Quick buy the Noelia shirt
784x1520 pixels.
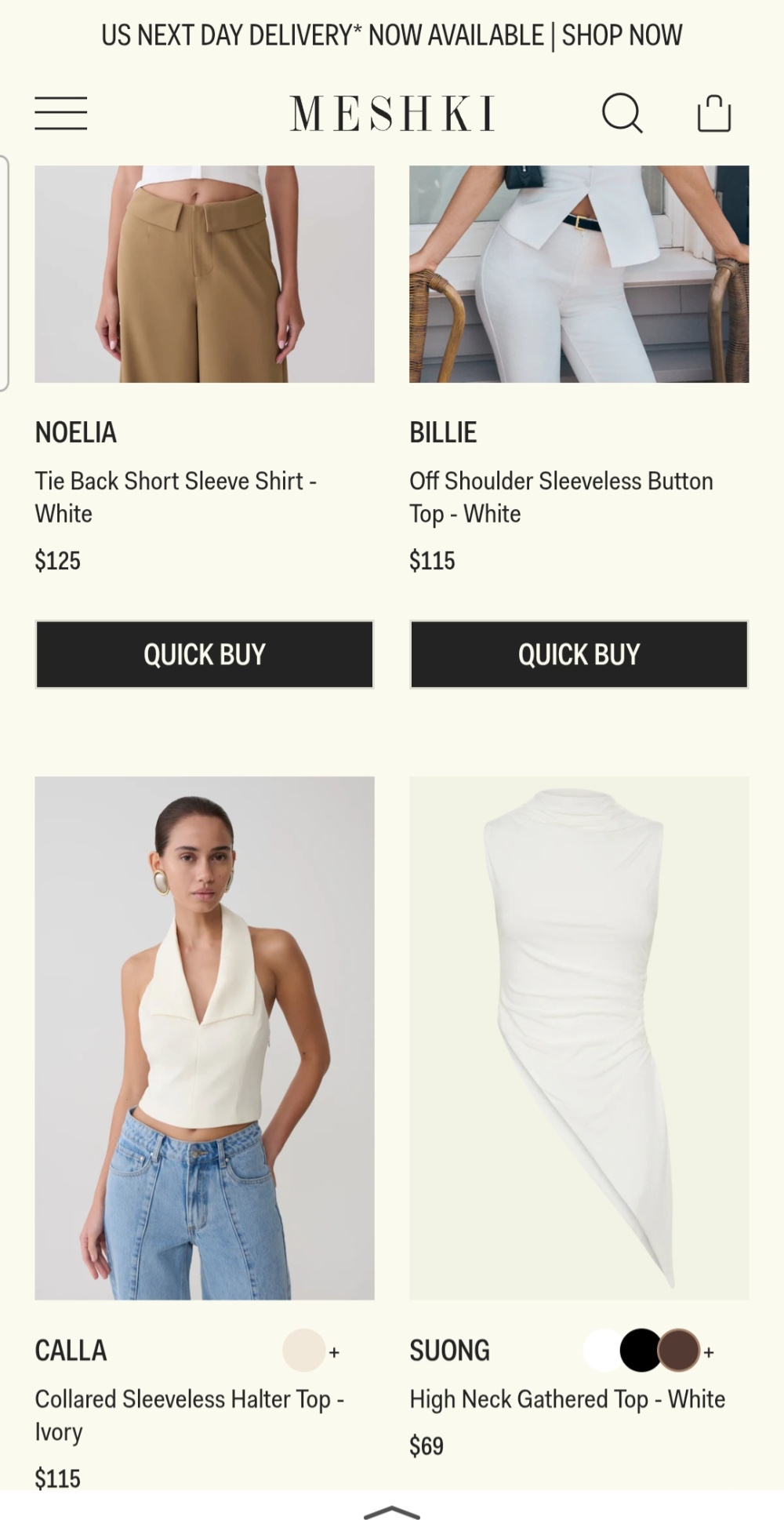coord(204,654)
